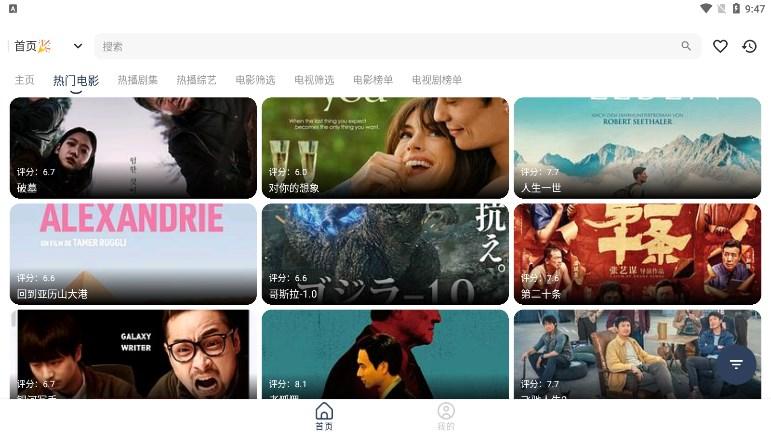Switch to the 主页 top tab
This screenshot has width=771, height=434.
[24, 80]
